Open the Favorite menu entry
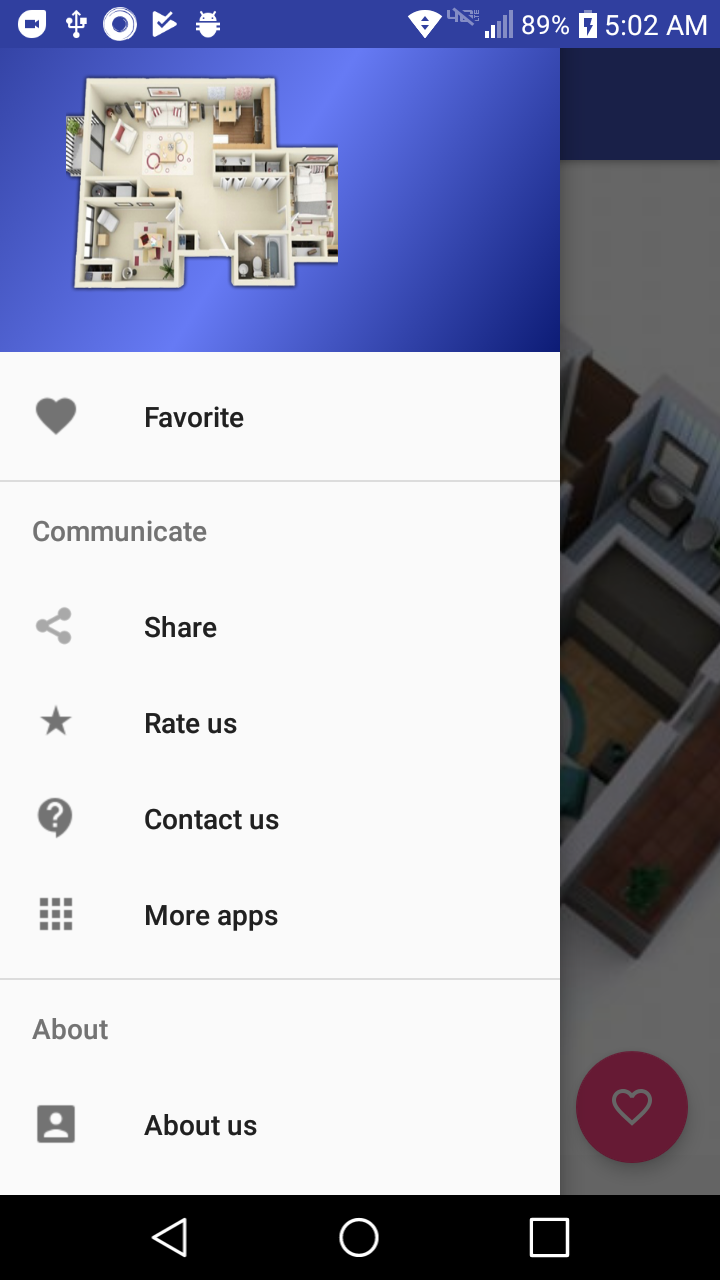Viewport: 720px width, 1280px height. 194,417
